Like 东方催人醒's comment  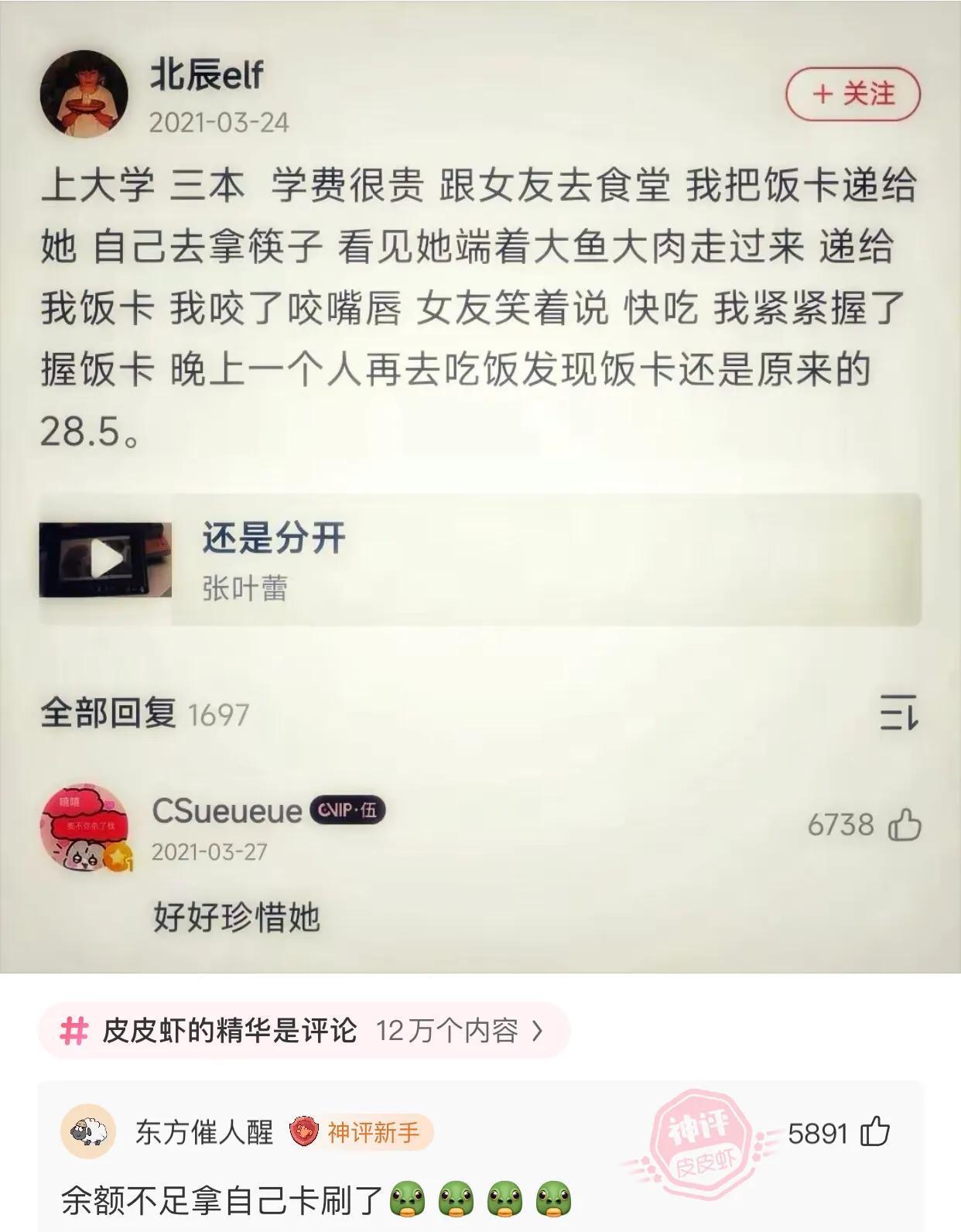876,1133
